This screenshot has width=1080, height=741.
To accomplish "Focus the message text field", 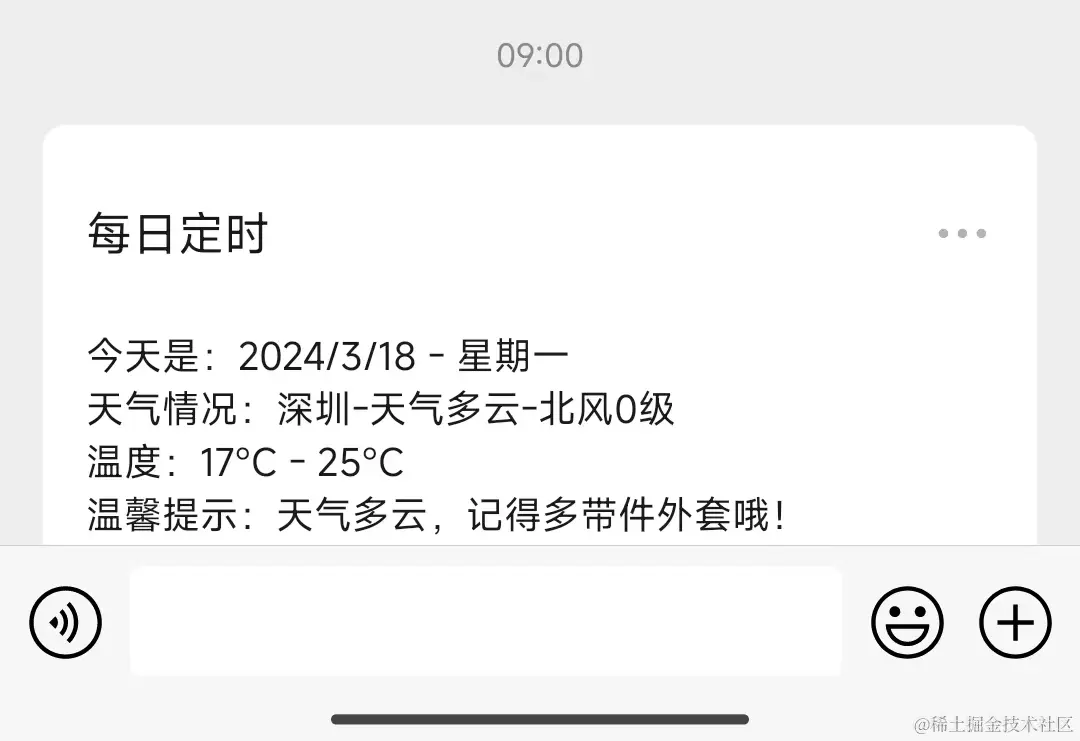I will click(486, 622).
